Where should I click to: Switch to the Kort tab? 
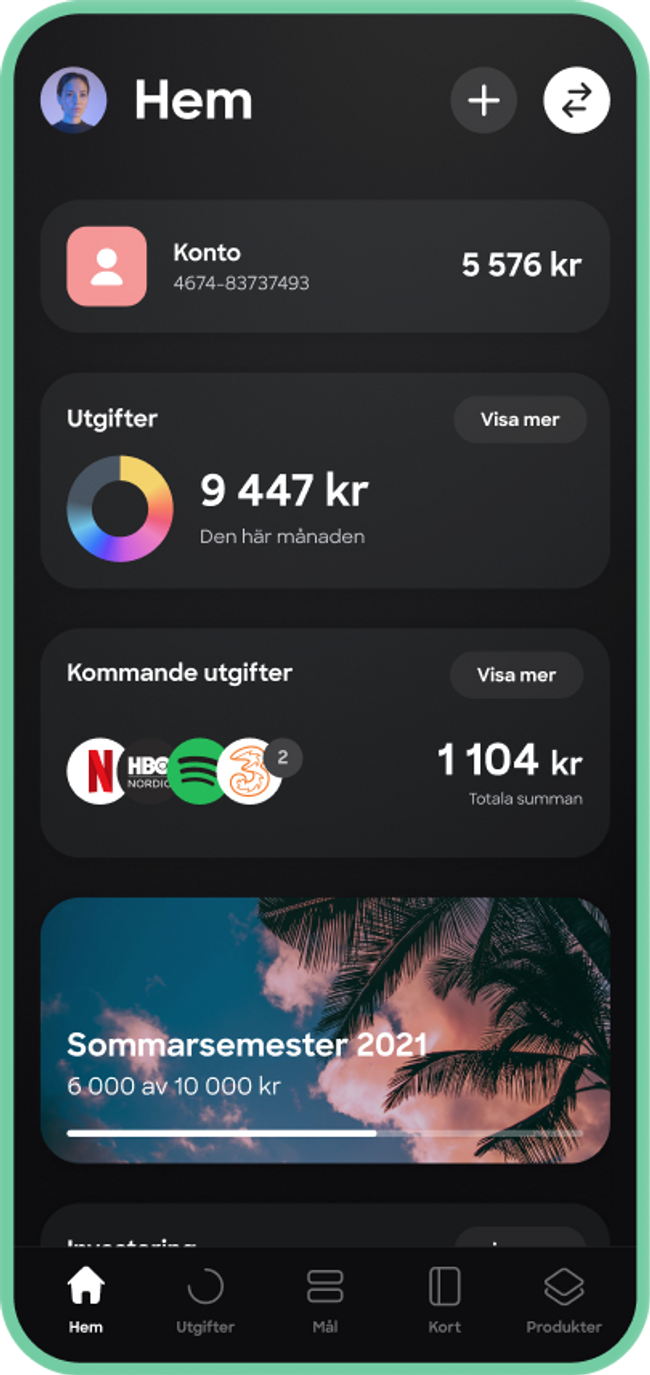444,1299
